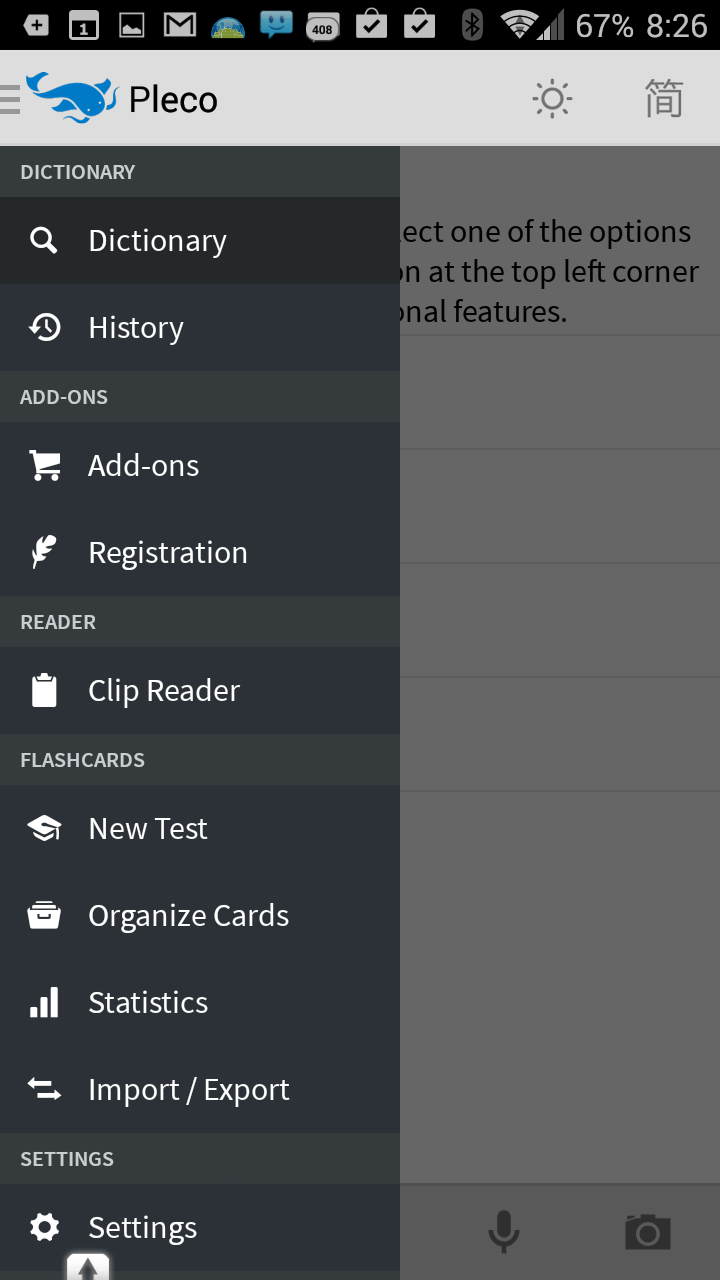The image size is (720, 1280).
Task: Toggle night mode with the sun icon
Action: 552,99
